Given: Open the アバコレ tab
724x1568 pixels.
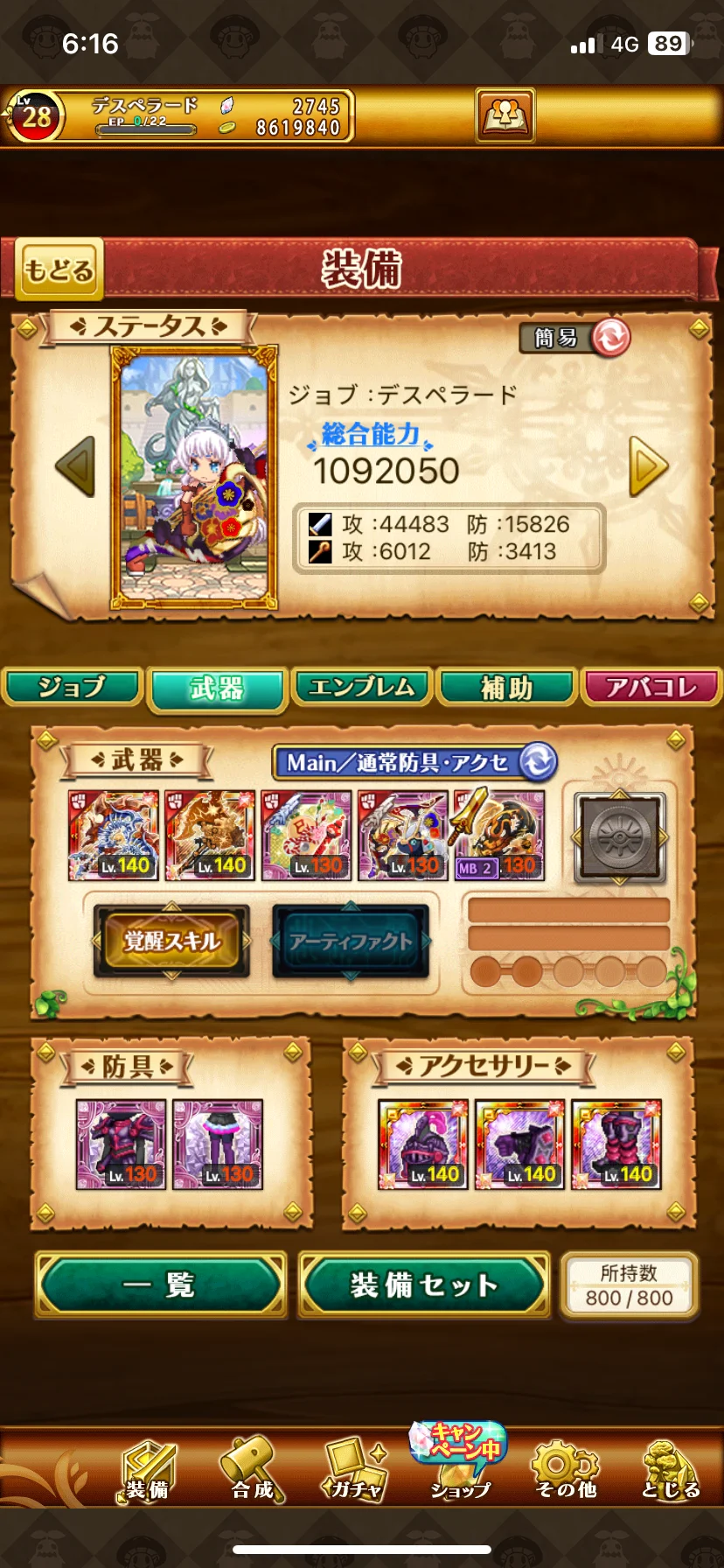Looking at the screenshot, I should pyautogui.click(x=651, y=688).
